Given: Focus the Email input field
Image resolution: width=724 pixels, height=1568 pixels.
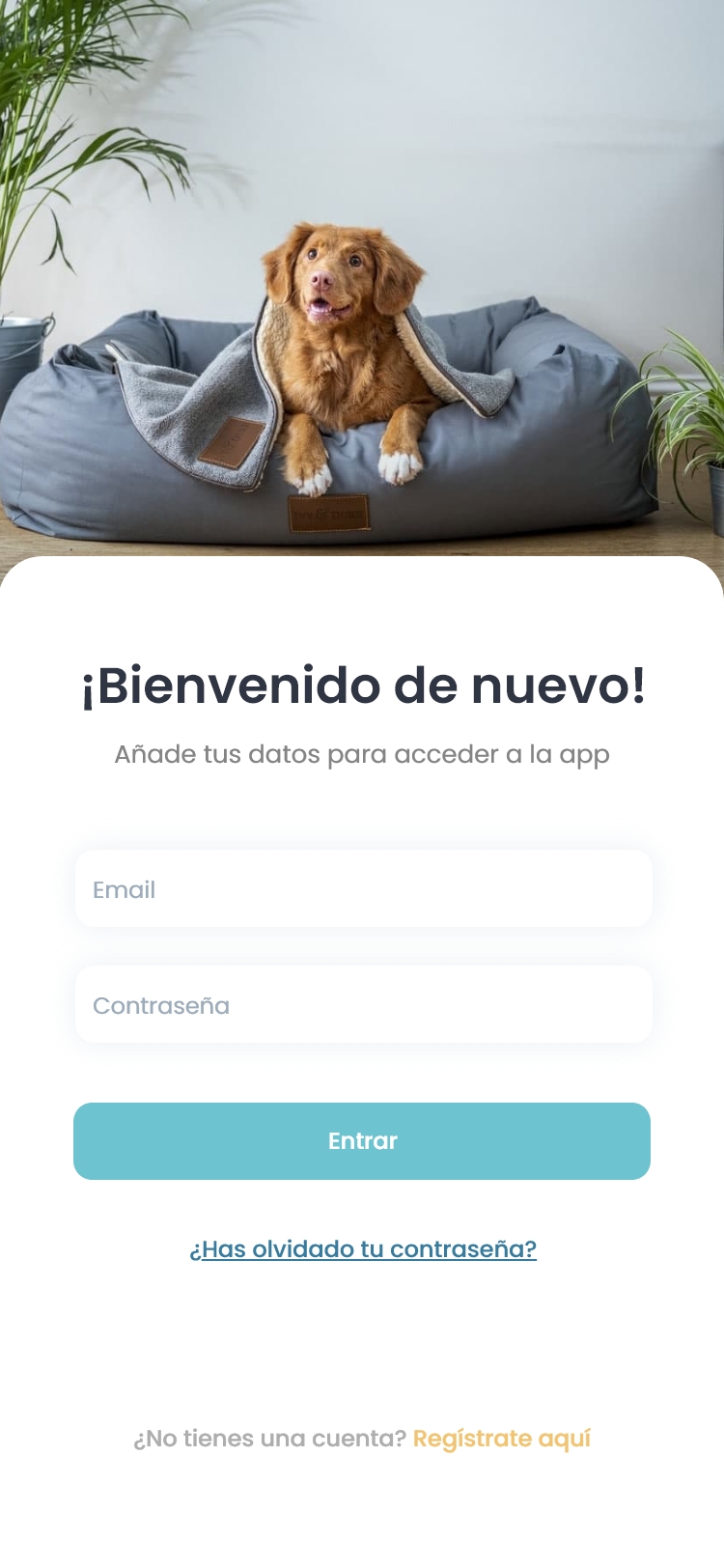Looking at the screenshot, I should point(363,889).
